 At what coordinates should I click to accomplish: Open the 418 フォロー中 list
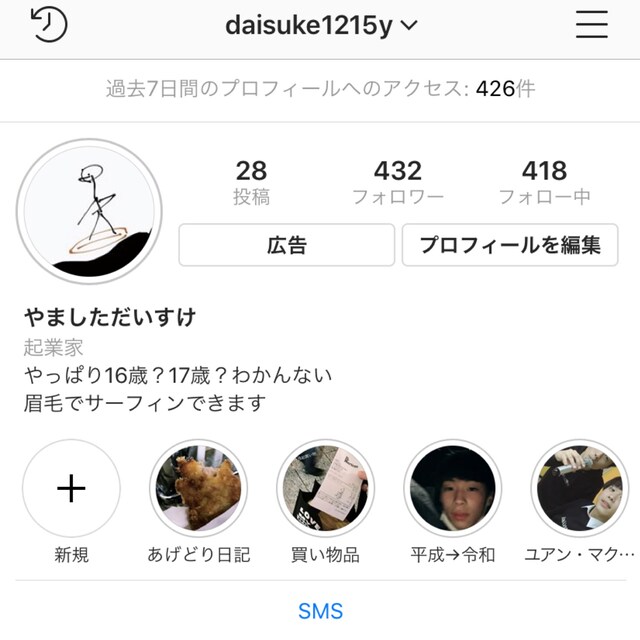point(544,182)
